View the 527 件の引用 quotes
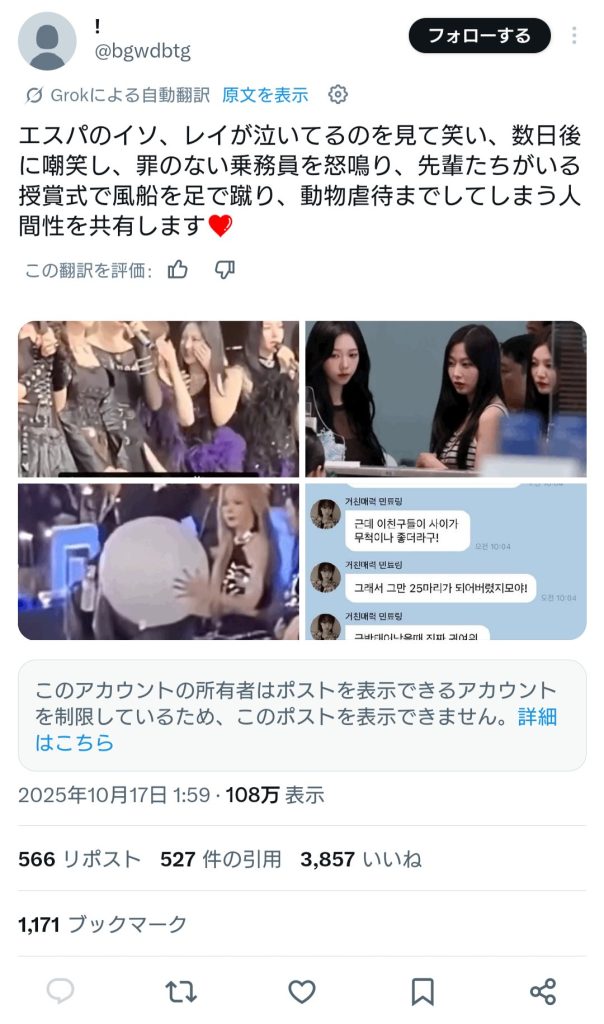 pyautogui.click(x=220, y=859)
